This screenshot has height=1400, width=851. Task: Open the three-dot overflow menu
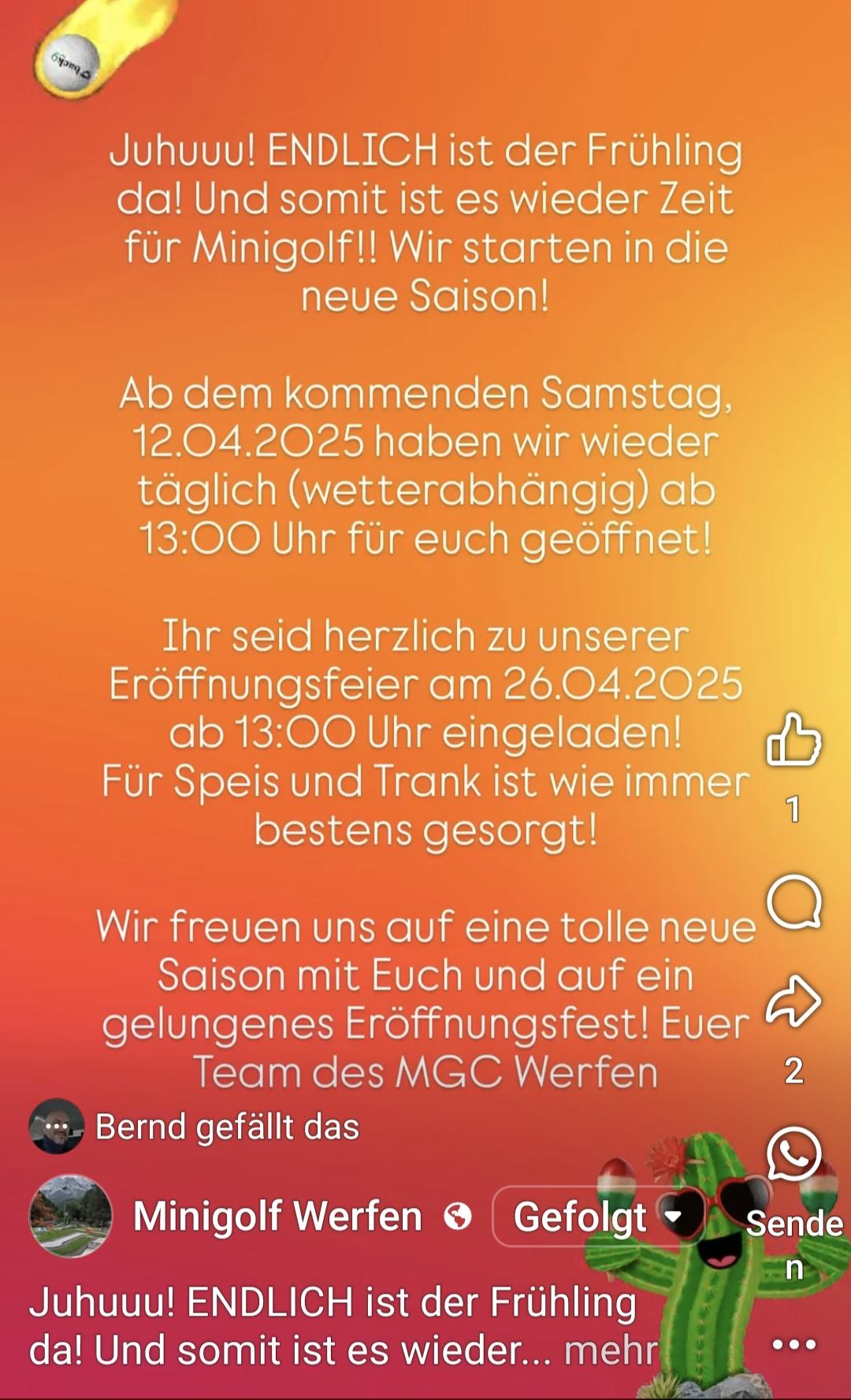[793, 1344]
